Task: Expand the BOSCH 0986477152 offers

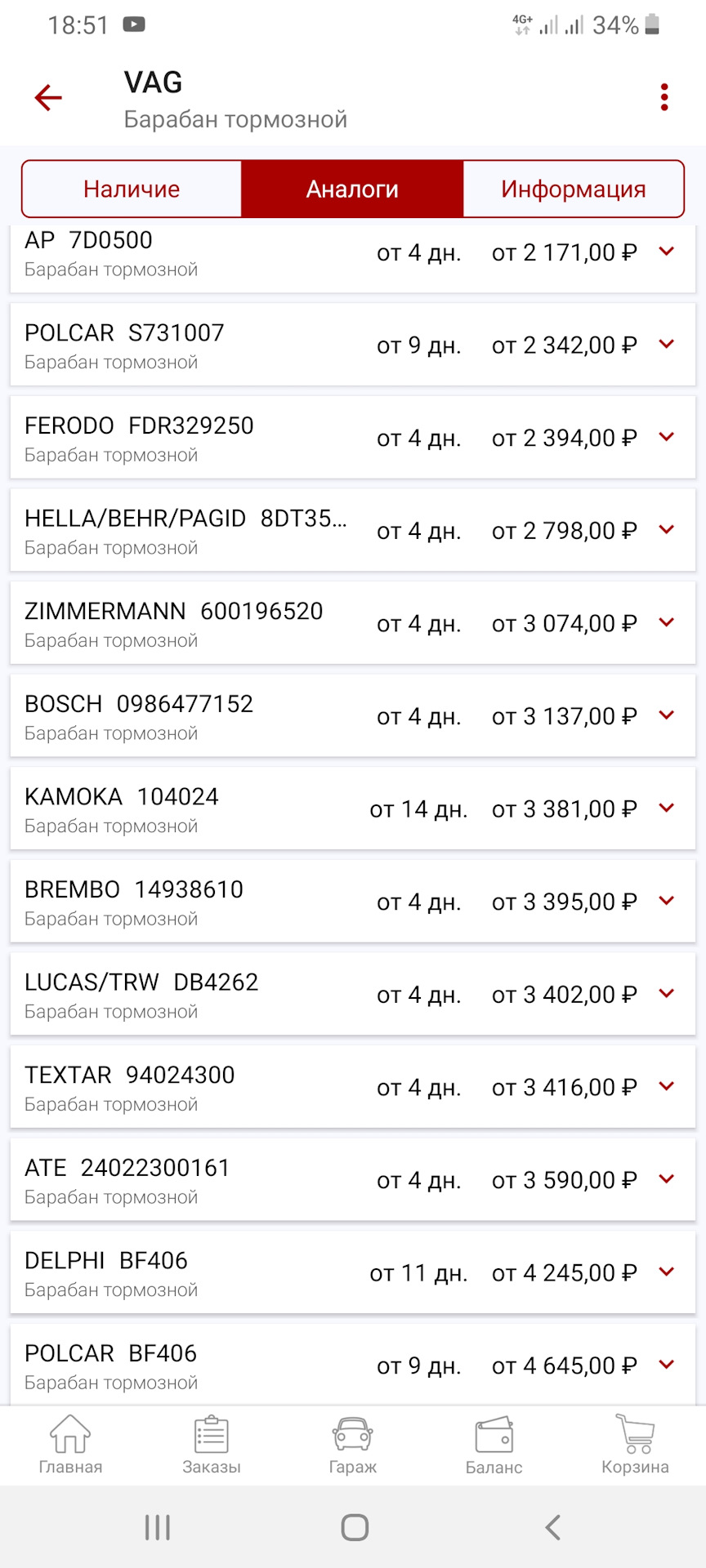Action: [x=667, y=715]
